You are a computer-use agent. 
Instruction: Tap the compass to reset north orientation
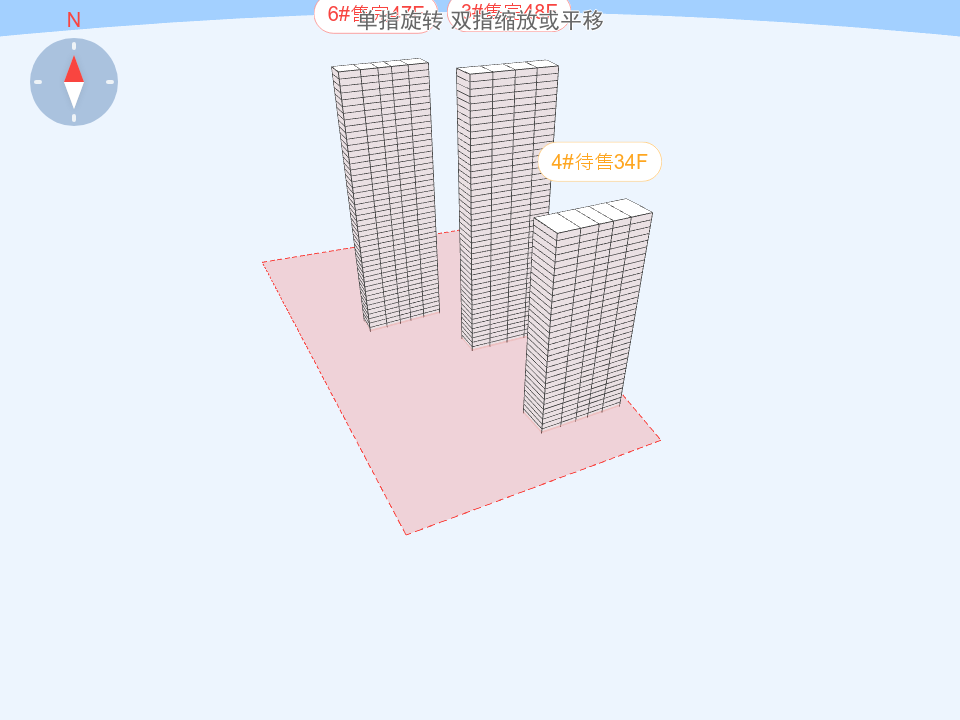(x=74, y=82)
